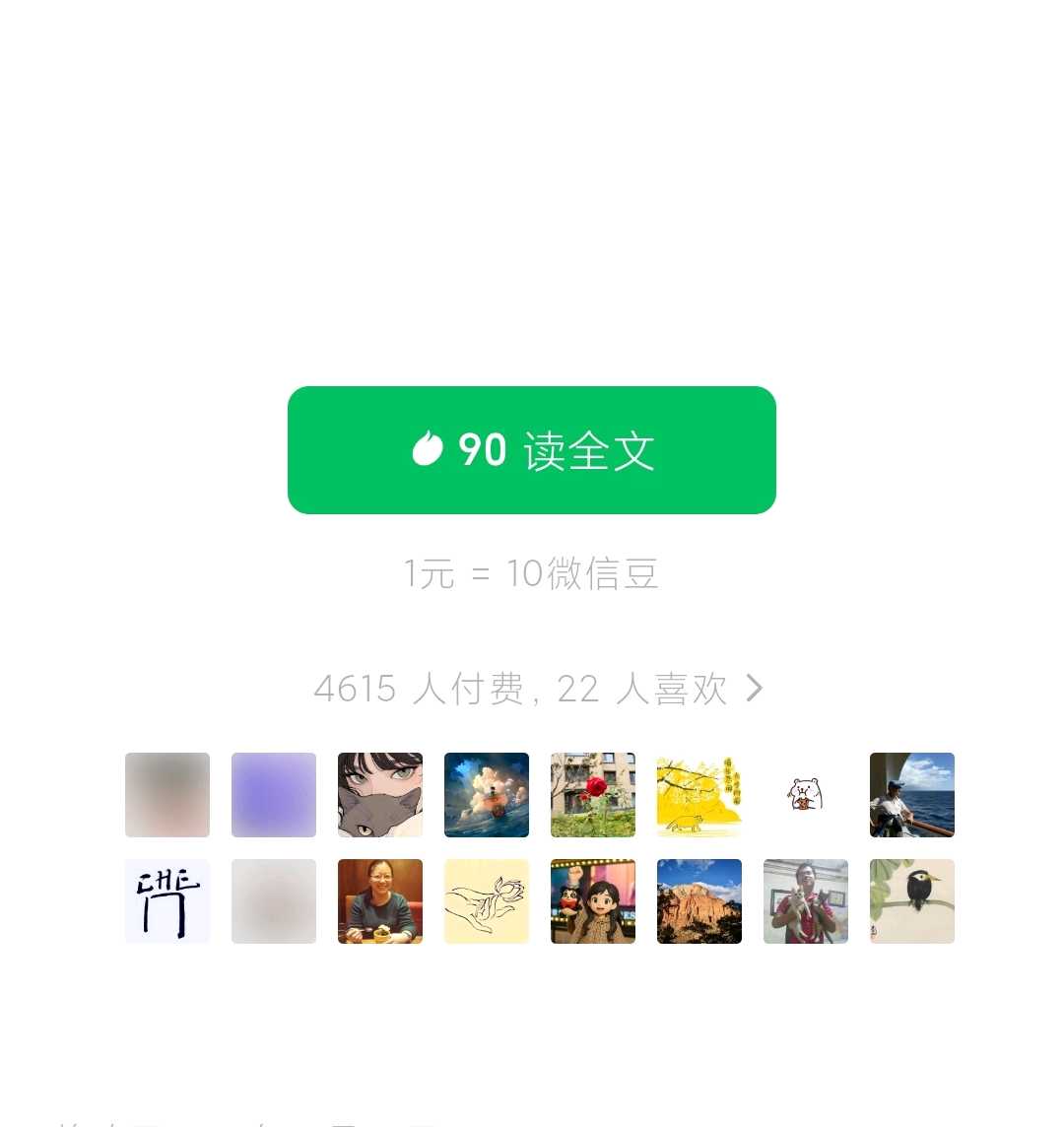Open the 4615 人付费, 22 人喜欢 list
Screen dimensions: 1064x1127
(538, 689)
